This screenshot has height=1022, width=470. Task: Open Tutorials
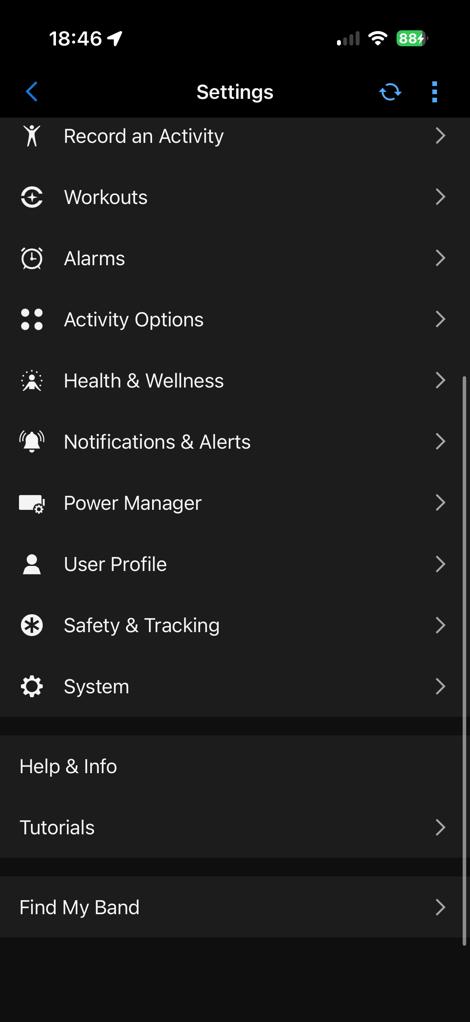(231, 828)
